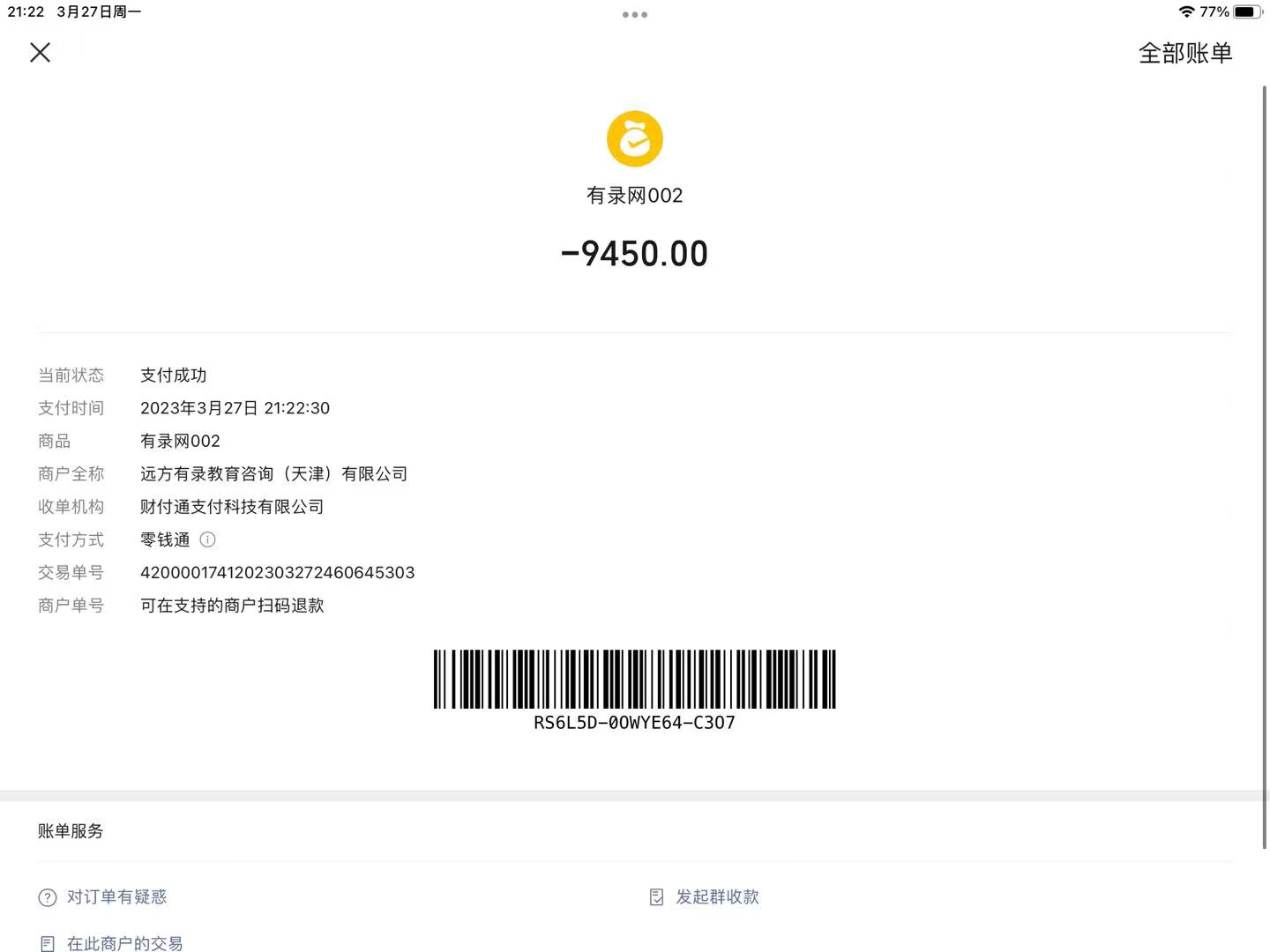Tap info icon next to 零钱通
The height and width of the screenshot is (952, 1270).
pyautogui.click(x=208, y=539)
